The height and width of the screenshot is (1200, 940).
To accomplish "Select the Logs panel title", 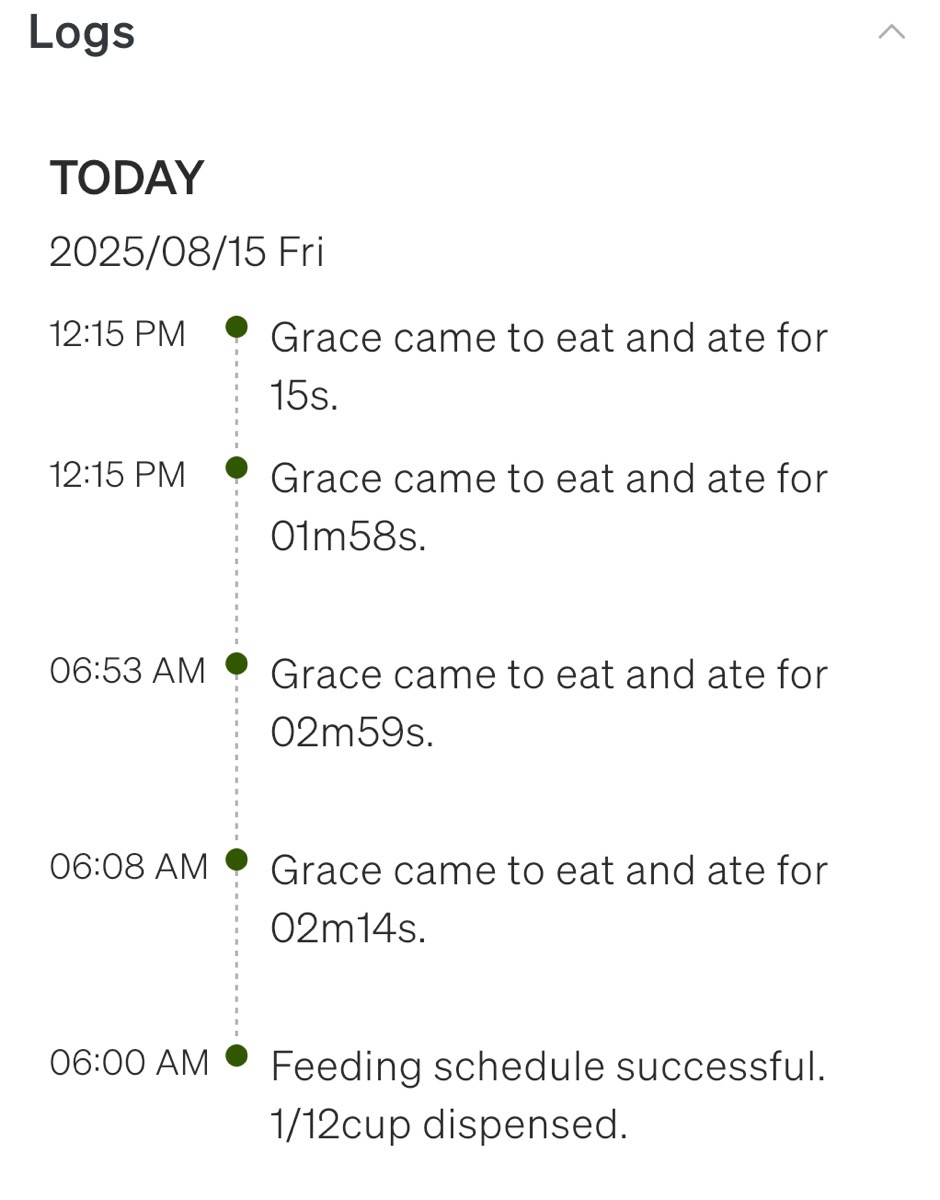I will click(82, 31).
